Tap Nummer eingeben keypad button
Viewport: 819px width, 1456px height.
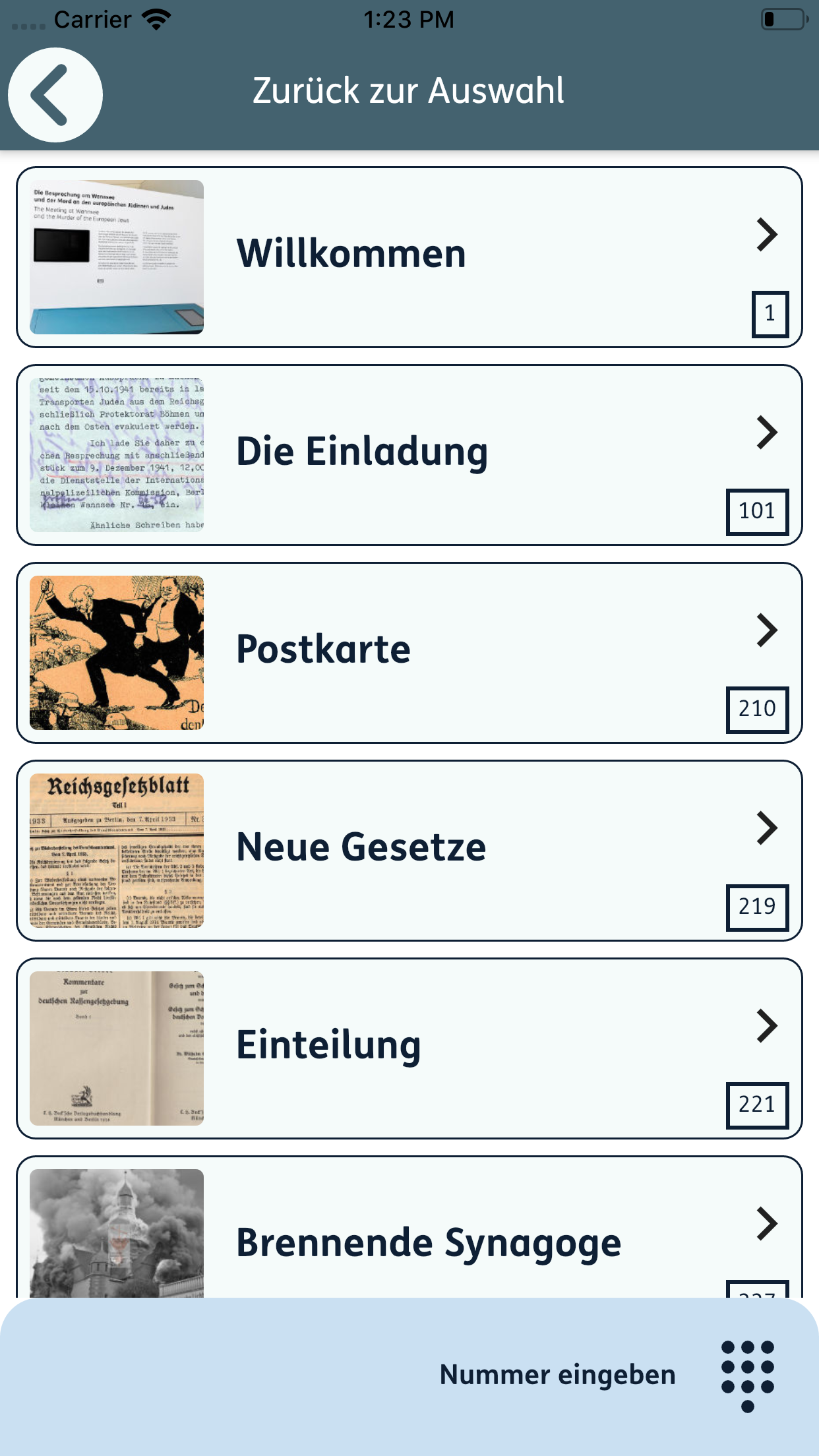click(747, 1376)
